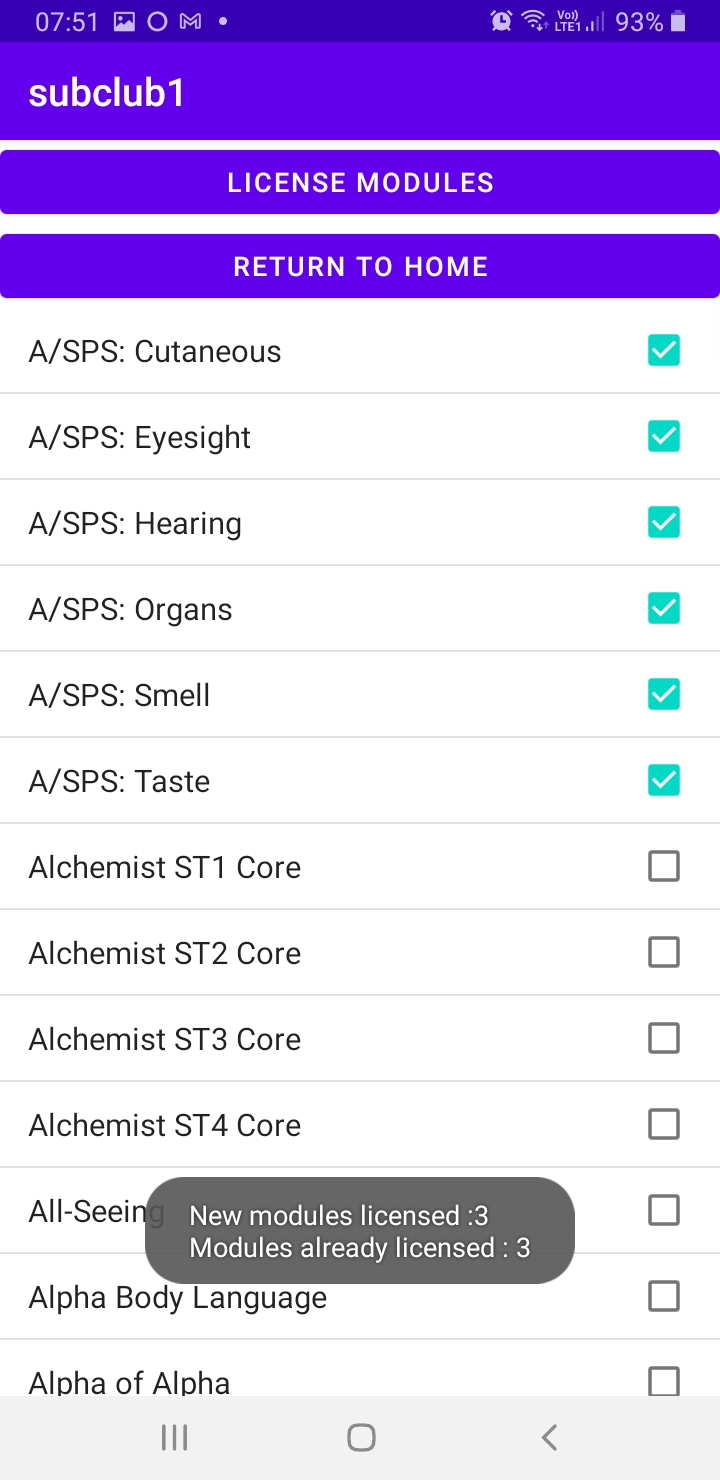The height and width of the screenshot is (1480, 720).
Task: Return to the home screen via button
Action: point(360,266)
